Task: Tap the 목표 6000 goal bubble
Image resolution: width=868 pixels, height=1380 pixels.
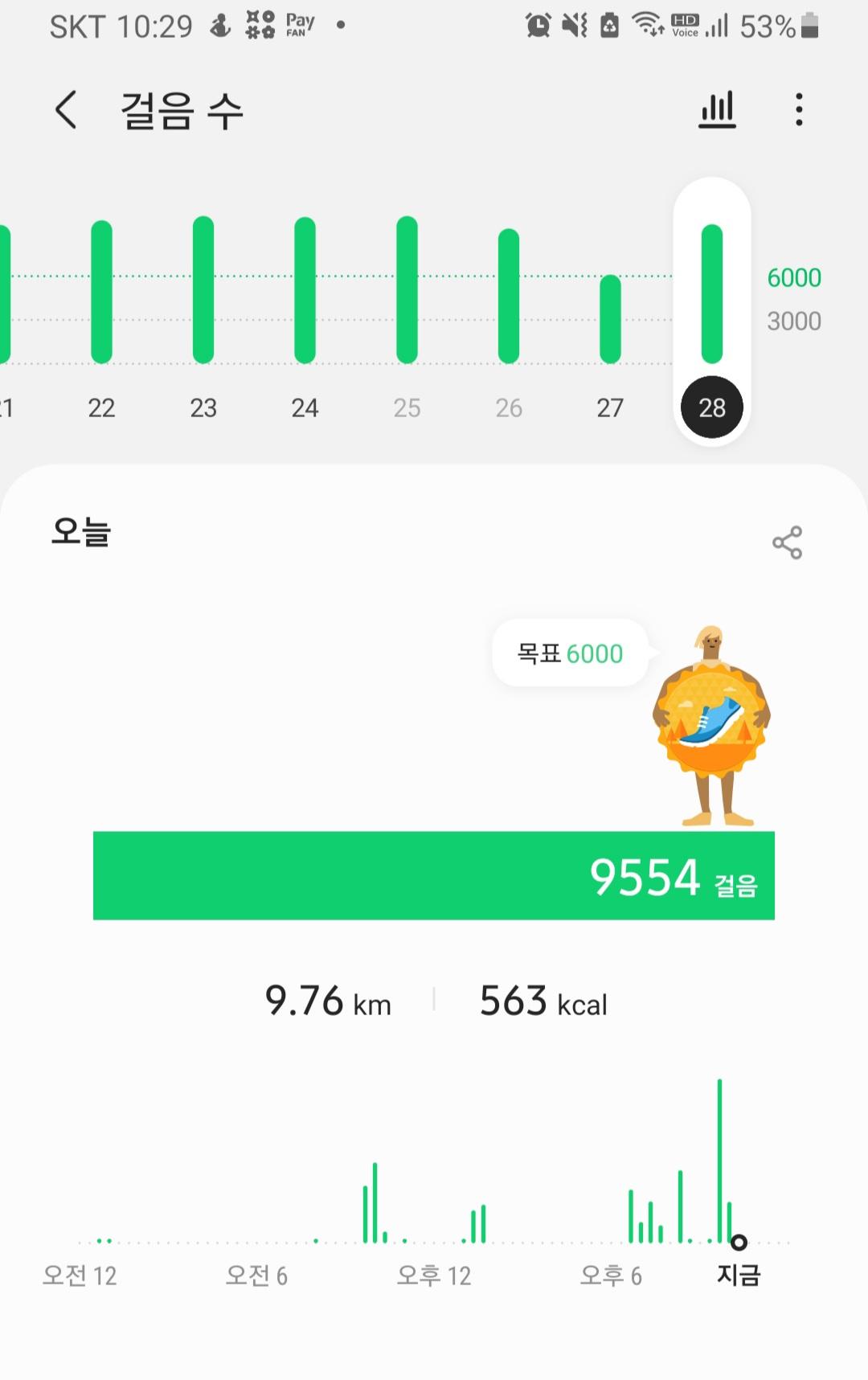Action: coord(570,653)
